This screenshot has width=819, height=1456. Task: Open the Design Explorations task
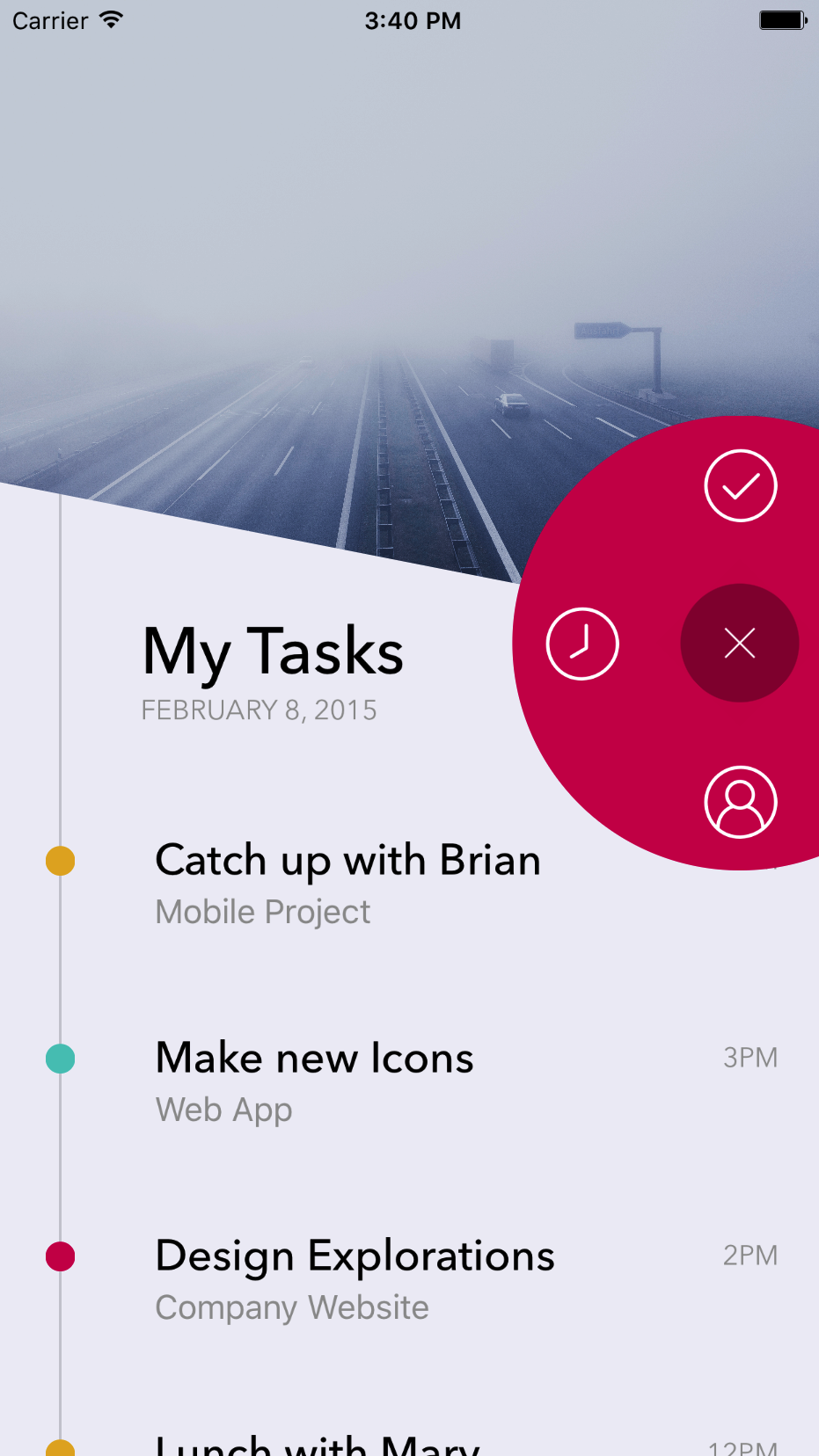(x=355, y=1277)
